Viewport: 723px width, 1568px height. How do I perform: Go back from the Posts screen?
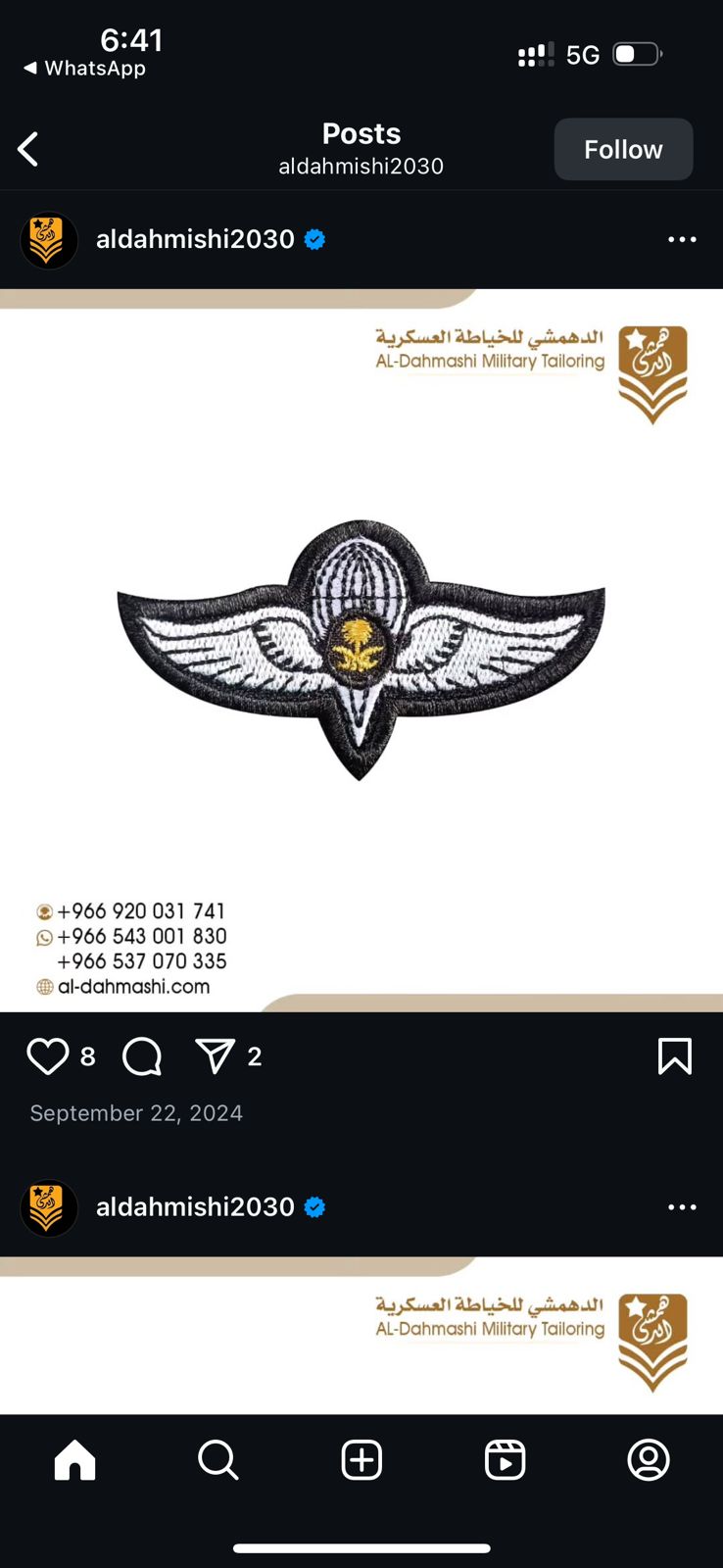(28, 150)
